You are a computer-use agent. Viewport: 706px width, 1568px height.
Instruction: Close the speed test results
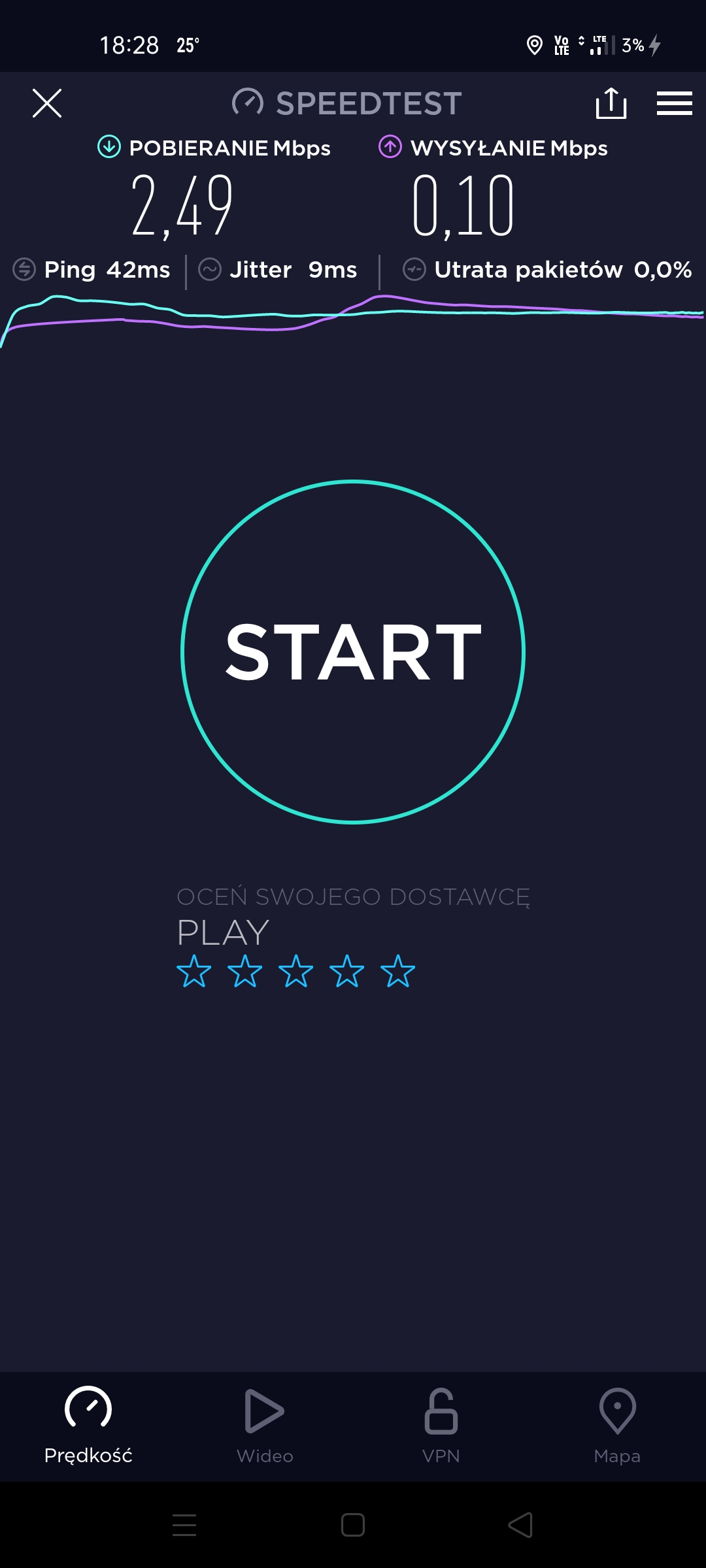tap(47, 103)
